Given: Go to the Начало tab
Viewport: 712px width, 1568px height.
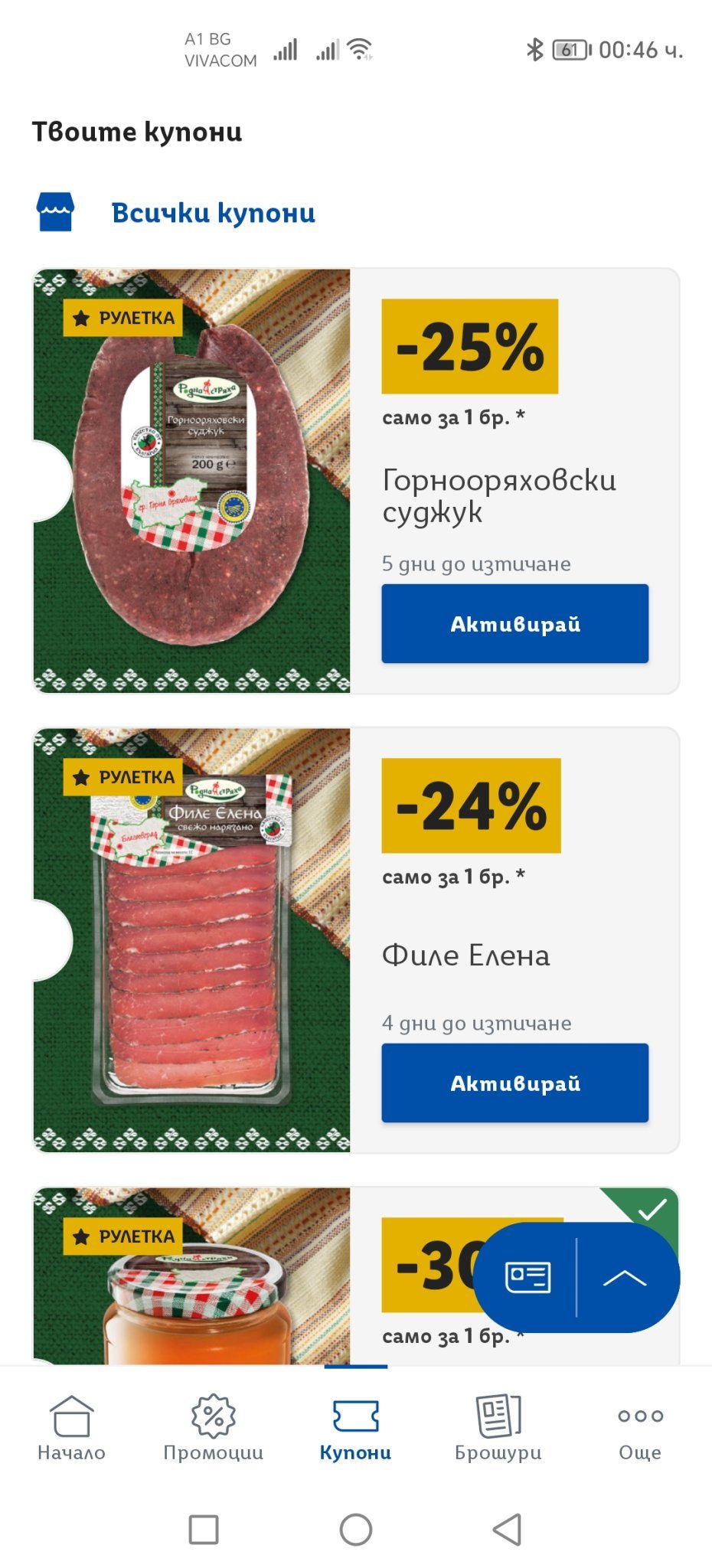Looking at the screenshot, I should [71, 1429].
